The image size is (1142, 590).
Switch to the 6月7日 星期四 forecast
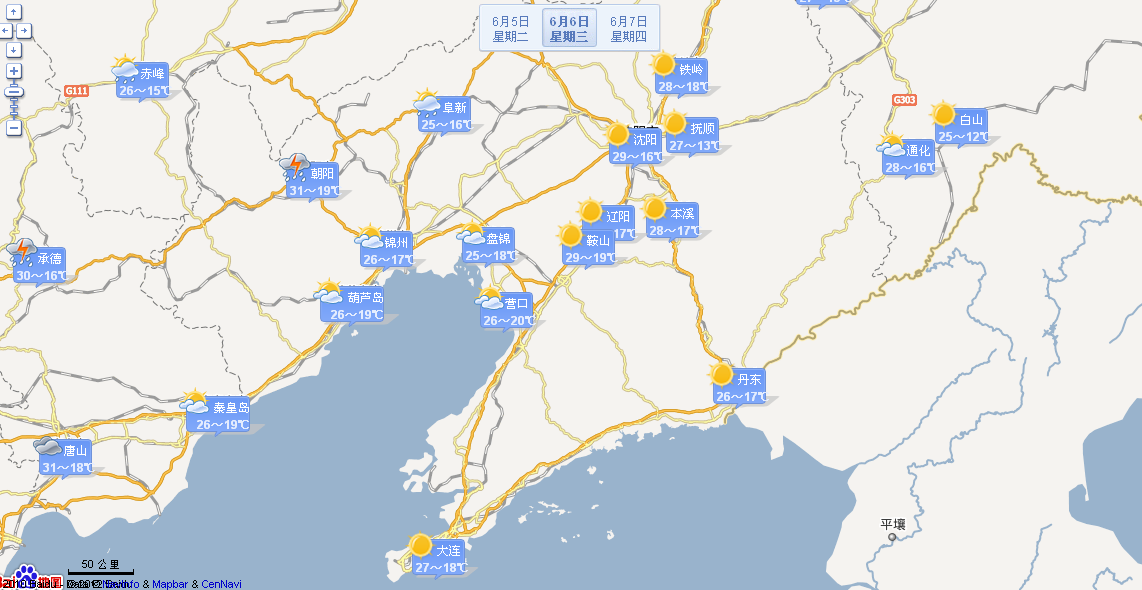point(629,29)
